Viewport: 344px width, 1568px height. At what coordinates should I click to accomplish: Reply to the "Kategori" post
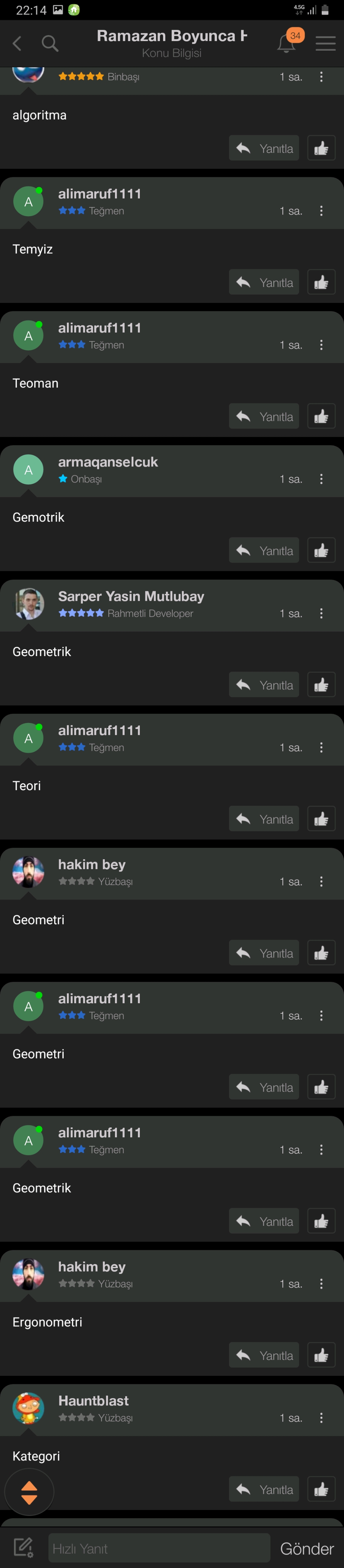[x=264, y=1489]
